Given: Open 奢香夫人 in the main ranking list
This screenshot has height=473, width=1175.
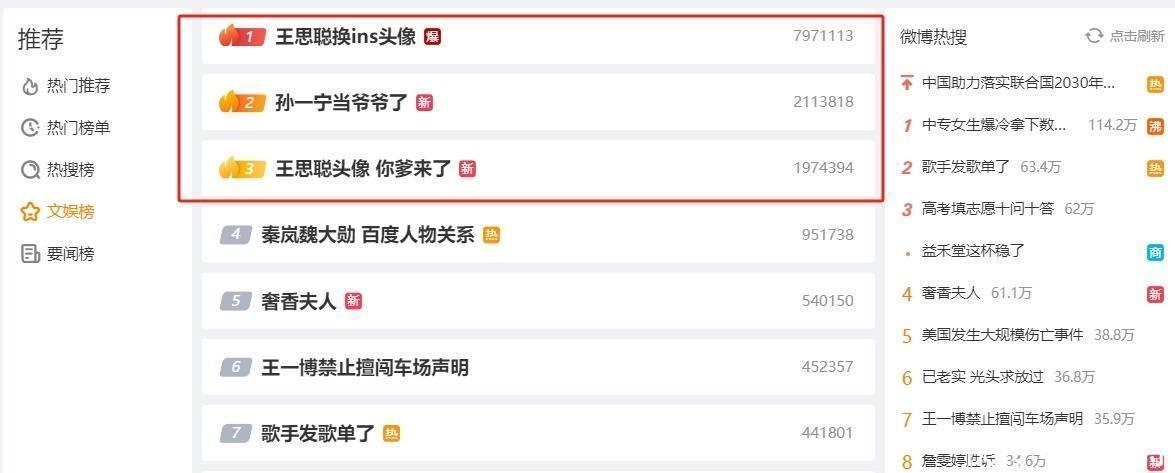Looking at the screenshot, I should (298, 301).
